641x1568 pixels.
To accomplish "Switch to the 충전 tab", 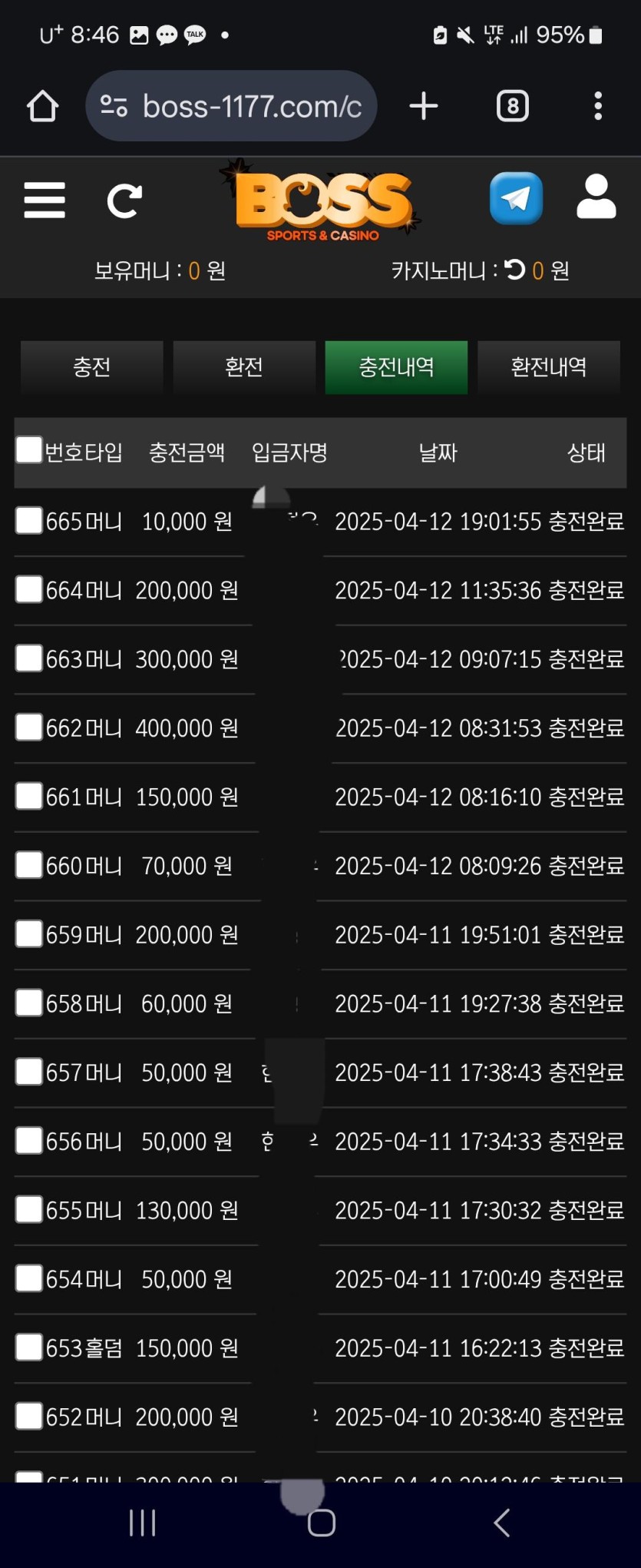I will pyautogui.click(x=91, y=367).
